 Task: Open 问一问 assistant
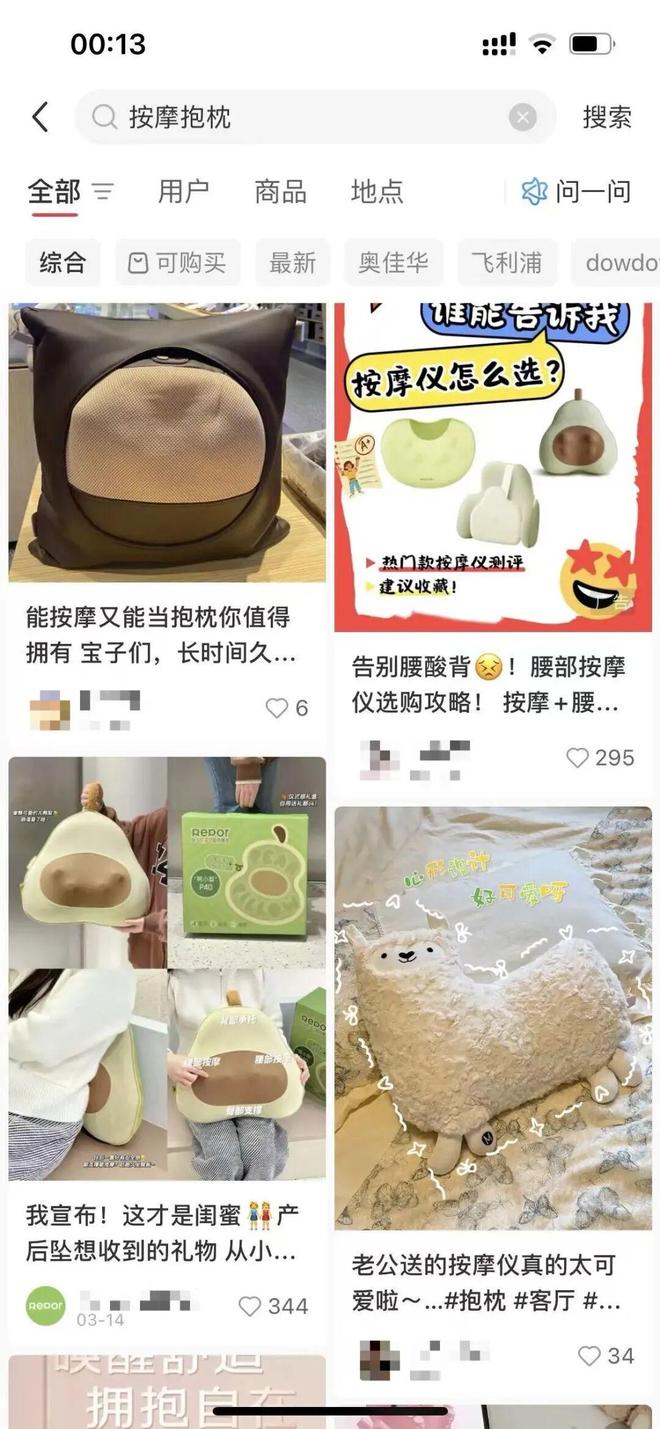click(x=577, y=191)
